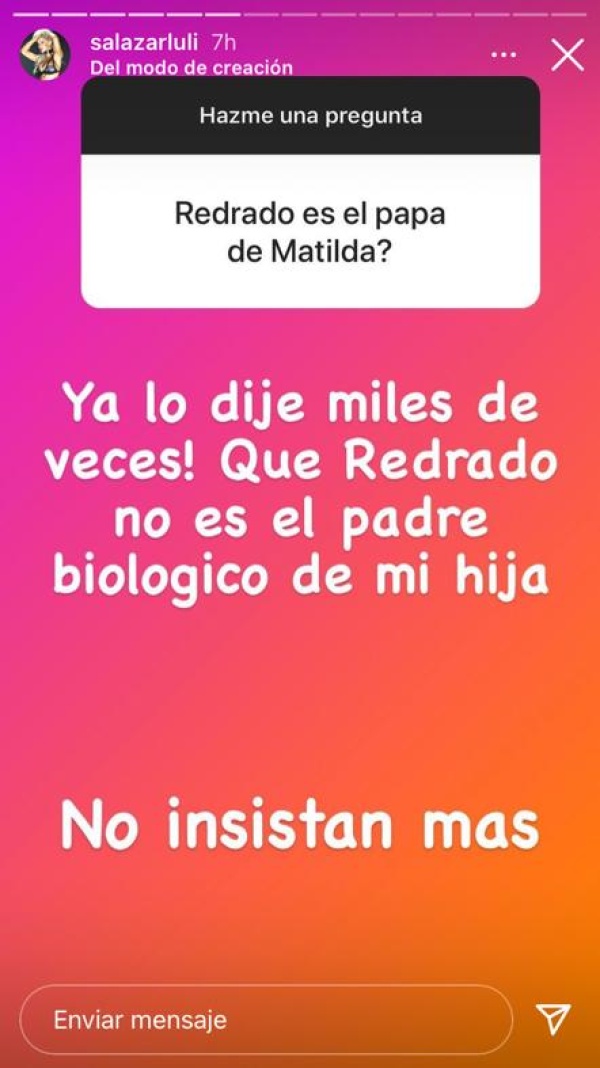
Task: Open the three-dot story options menu
Action: pos(504,53)
